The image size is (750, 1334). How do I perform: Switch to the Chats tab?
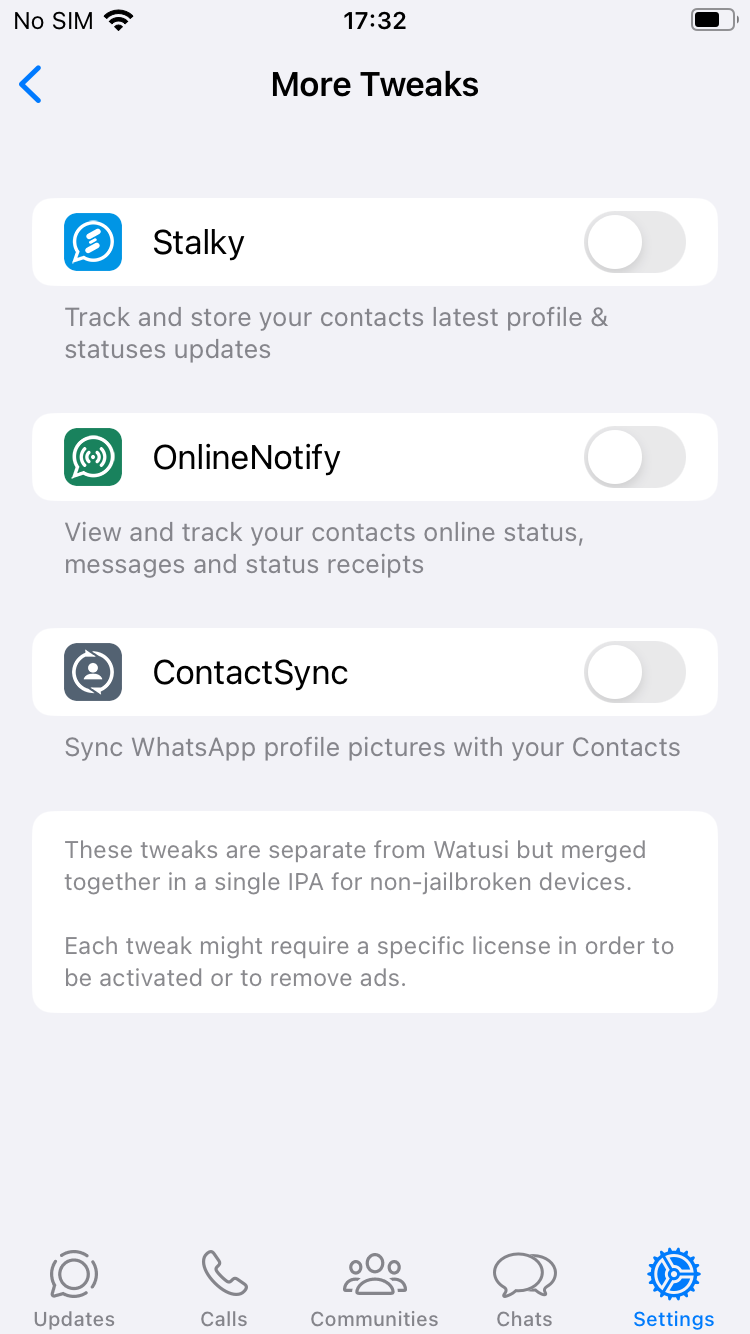(524, 1289)
